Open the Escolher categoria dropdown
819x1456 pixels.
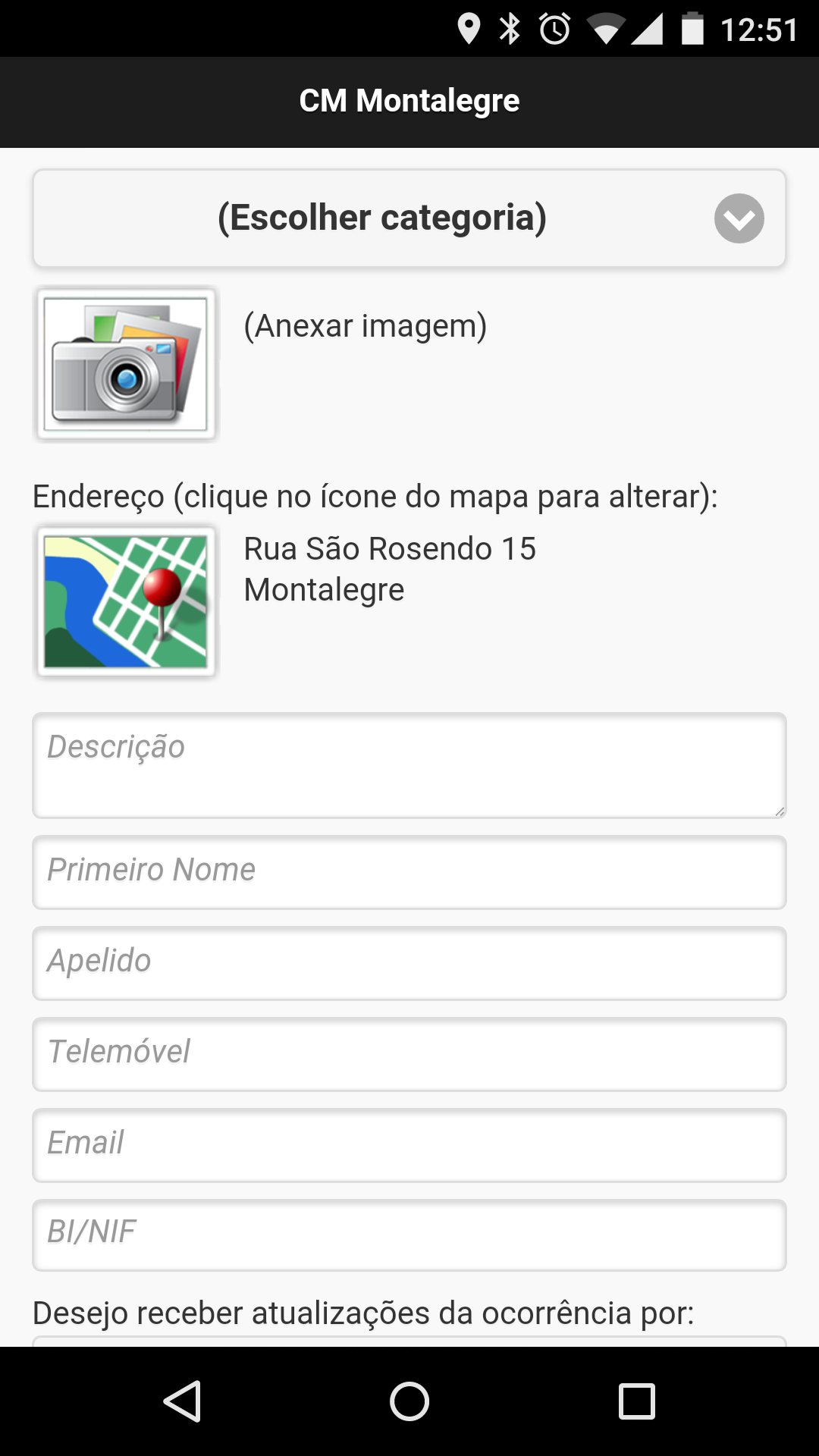click(409, 218)
